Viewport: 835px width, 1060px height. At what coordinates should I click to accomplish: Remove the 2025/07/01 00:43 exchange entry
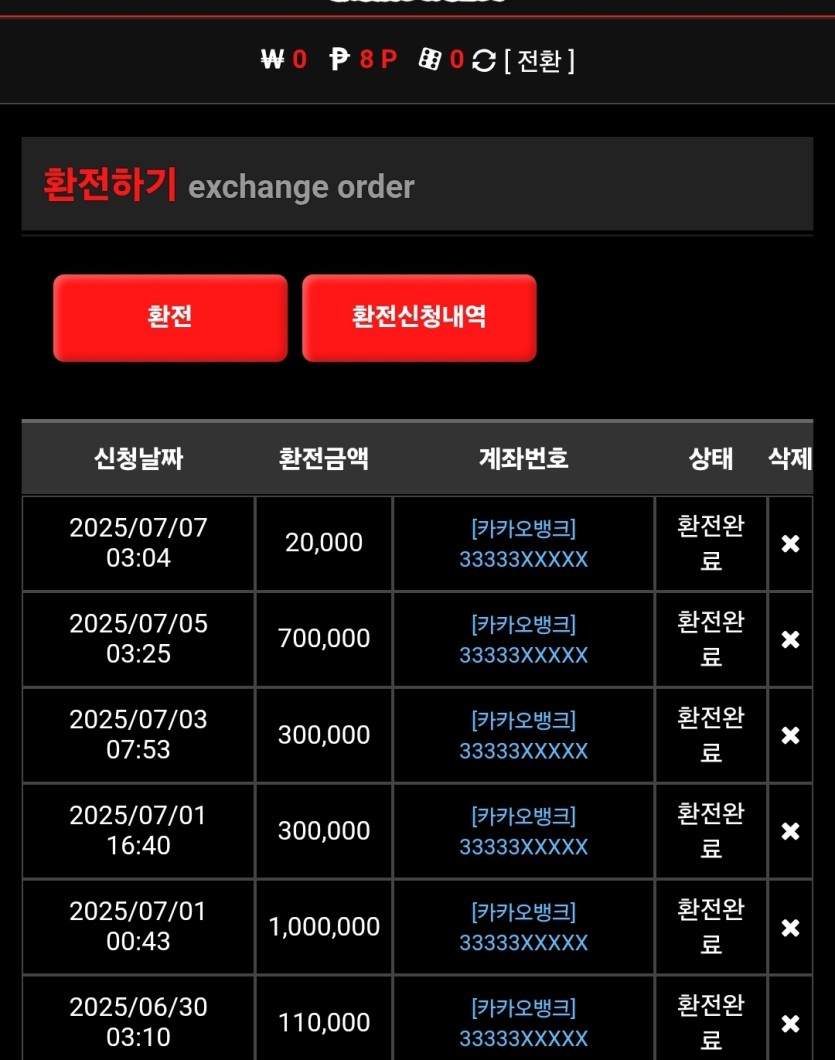click(790, 928)
